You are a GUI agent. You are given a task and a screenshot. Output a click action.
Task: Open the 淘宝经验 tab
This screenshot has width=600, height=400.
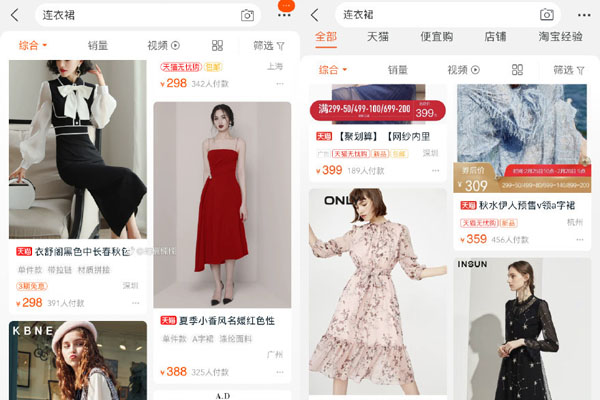click(560, 37)
